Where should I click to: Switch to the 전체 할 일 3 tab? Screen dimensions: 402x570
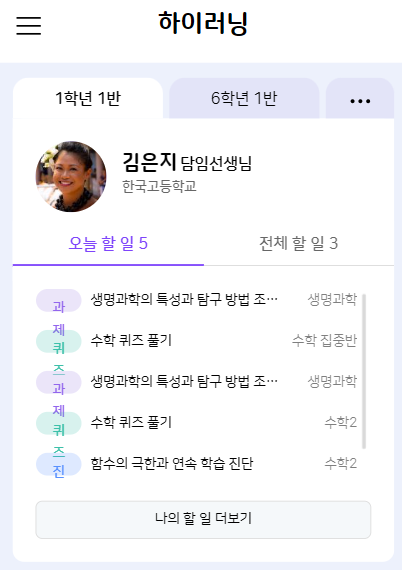[298, 243]
